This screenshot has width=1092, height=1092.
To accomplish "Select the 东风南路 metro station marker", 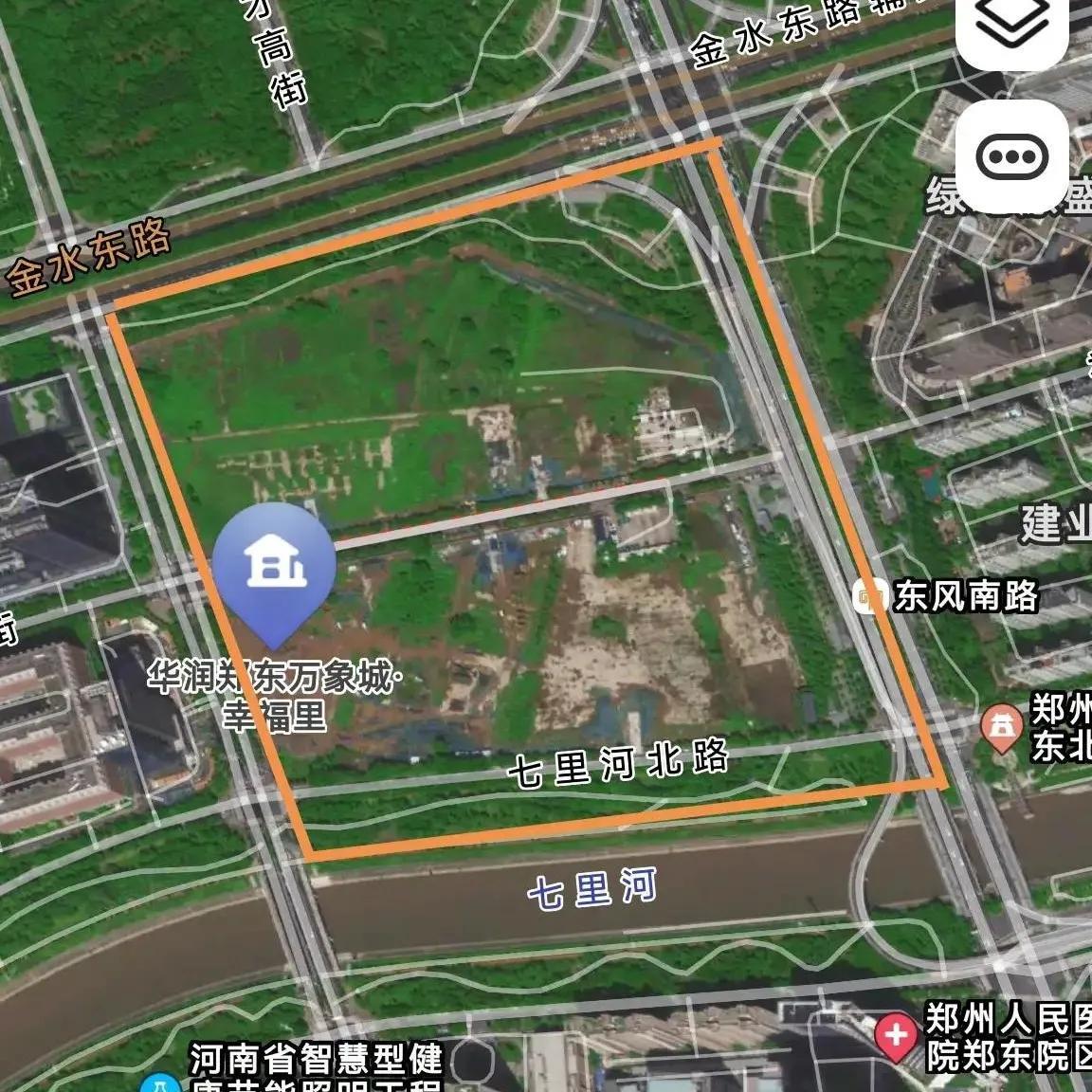I will [866, 596].
